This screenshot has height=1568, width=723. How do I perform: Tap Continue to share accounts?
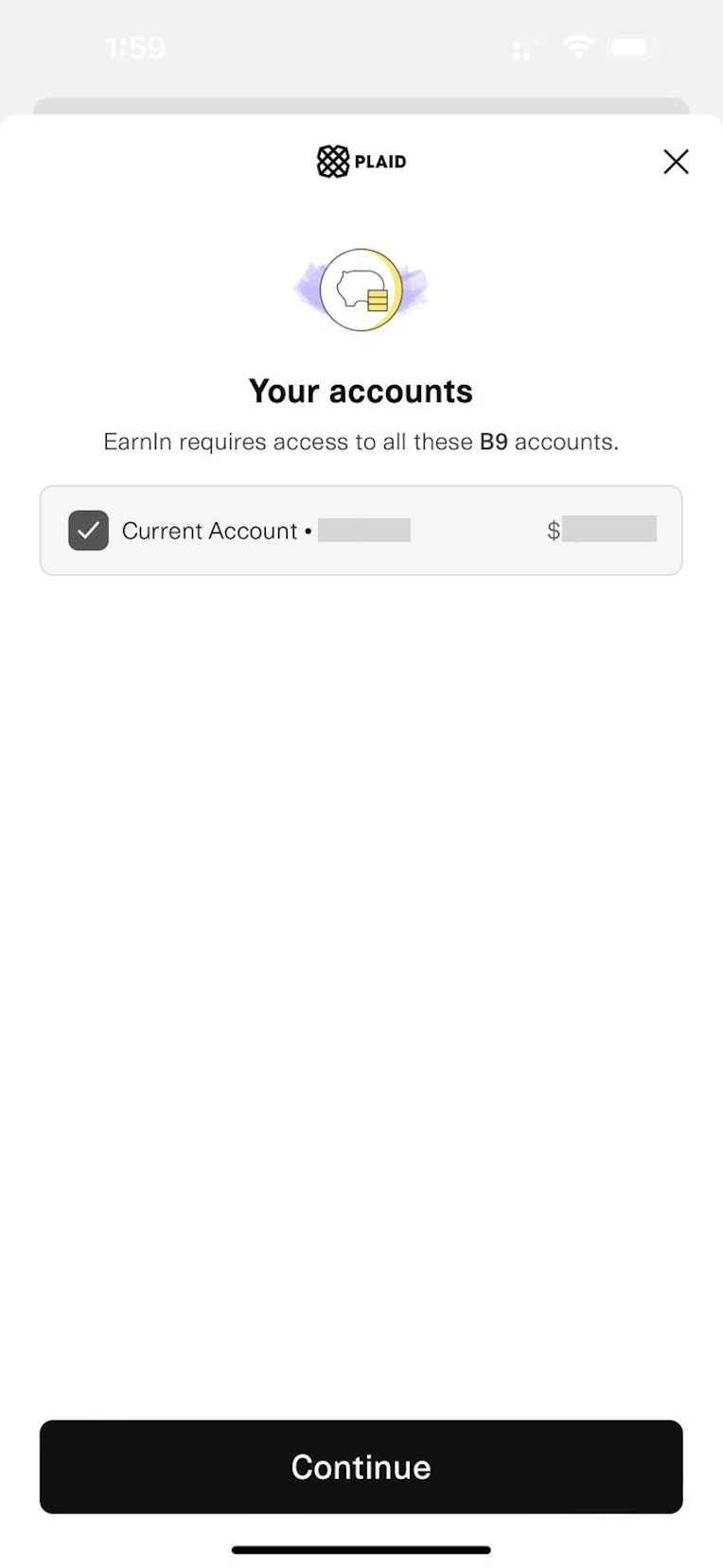361,1466
